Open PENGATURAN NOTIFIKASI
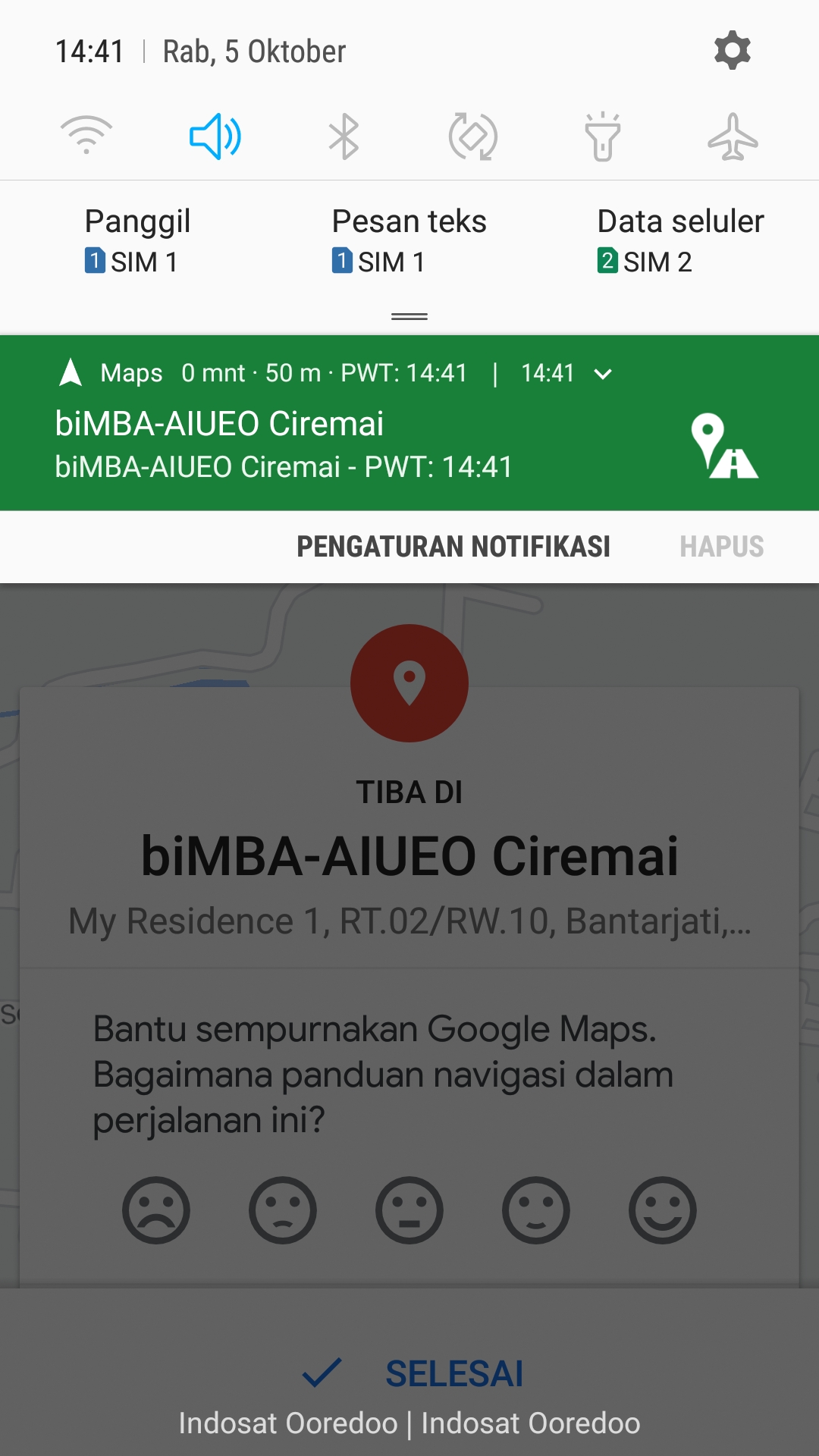The height and width of the screenshot is (1456, 819). [453, 547]
